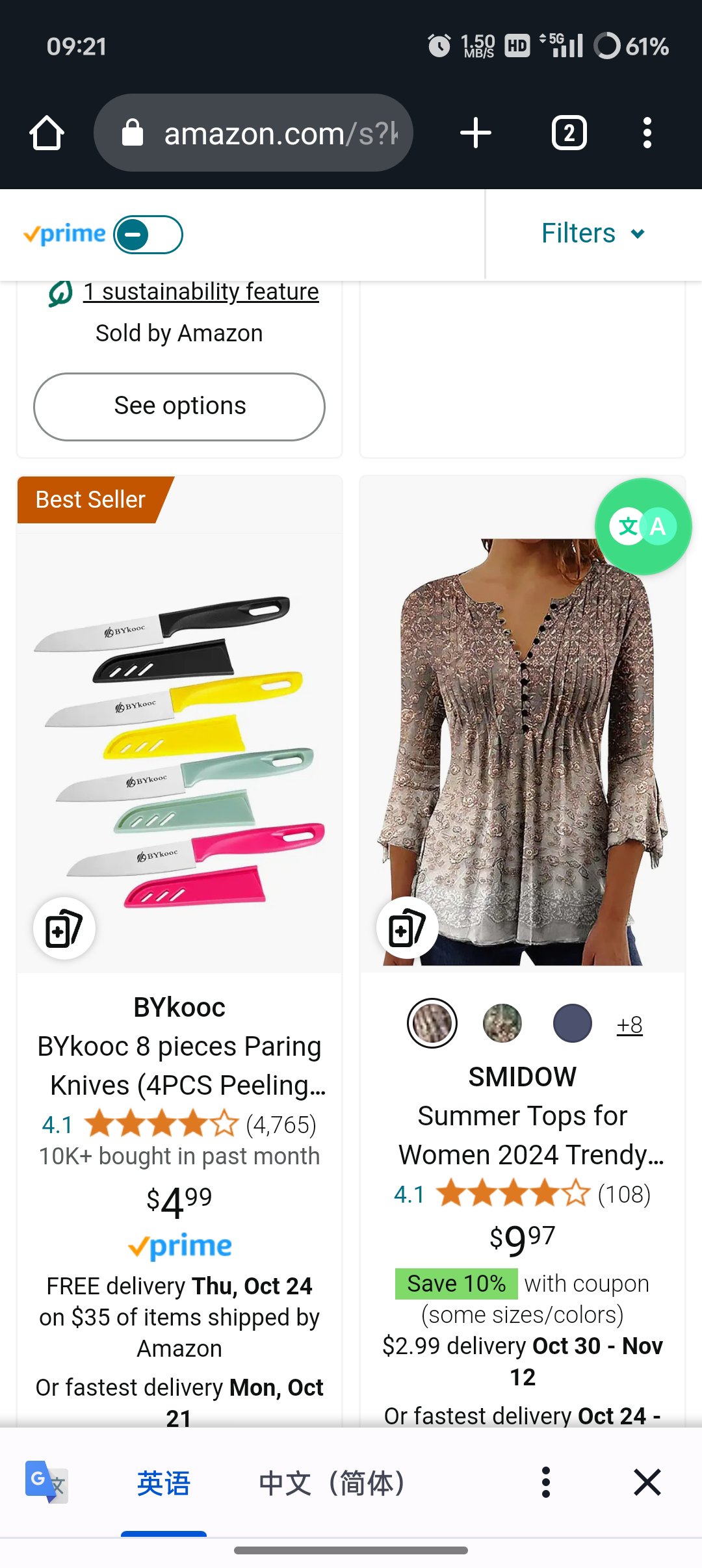Open the browser overflow menu
702x1568 pixels.
pos(647,133)
